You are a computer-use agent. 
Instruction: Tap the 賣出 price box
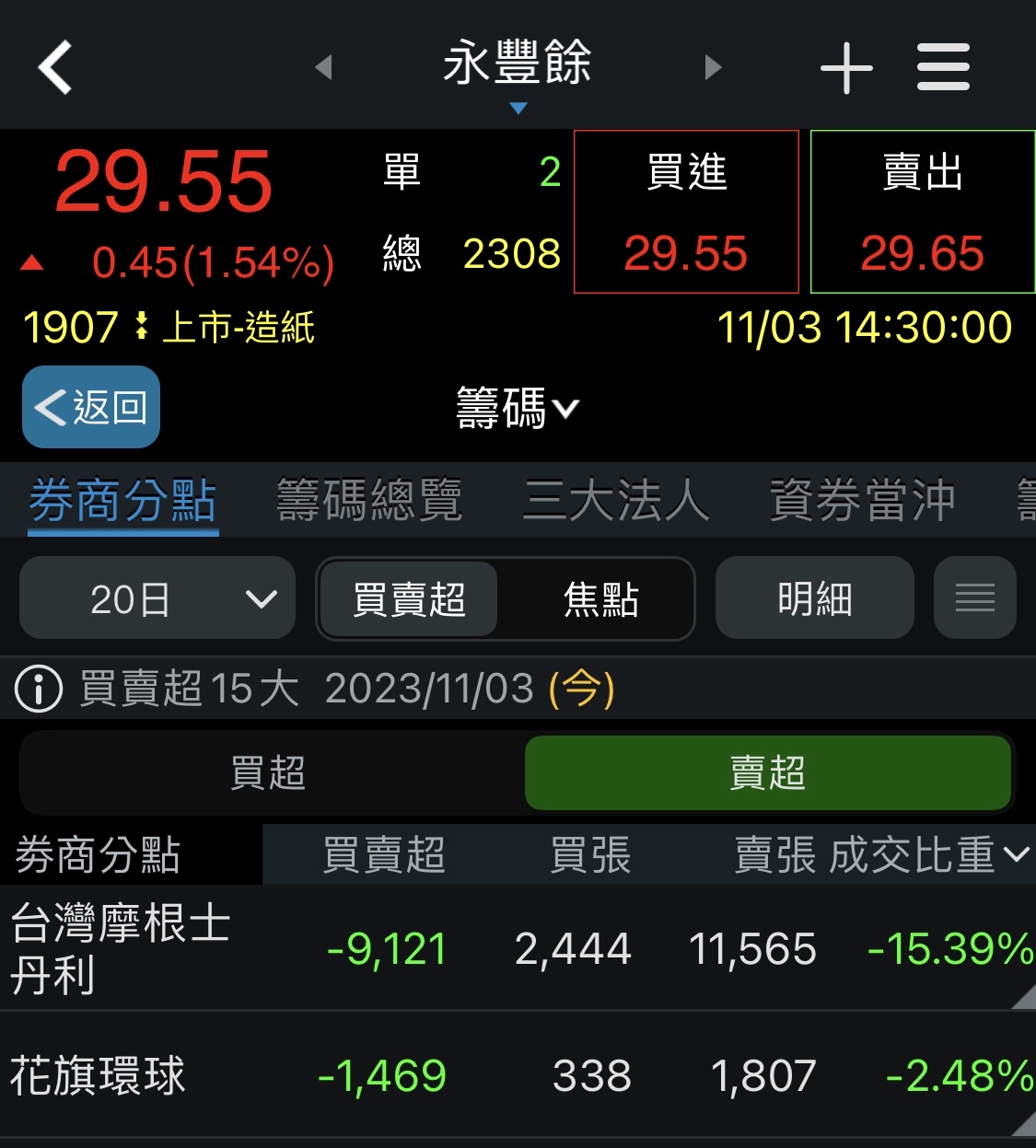coord(923,212)
